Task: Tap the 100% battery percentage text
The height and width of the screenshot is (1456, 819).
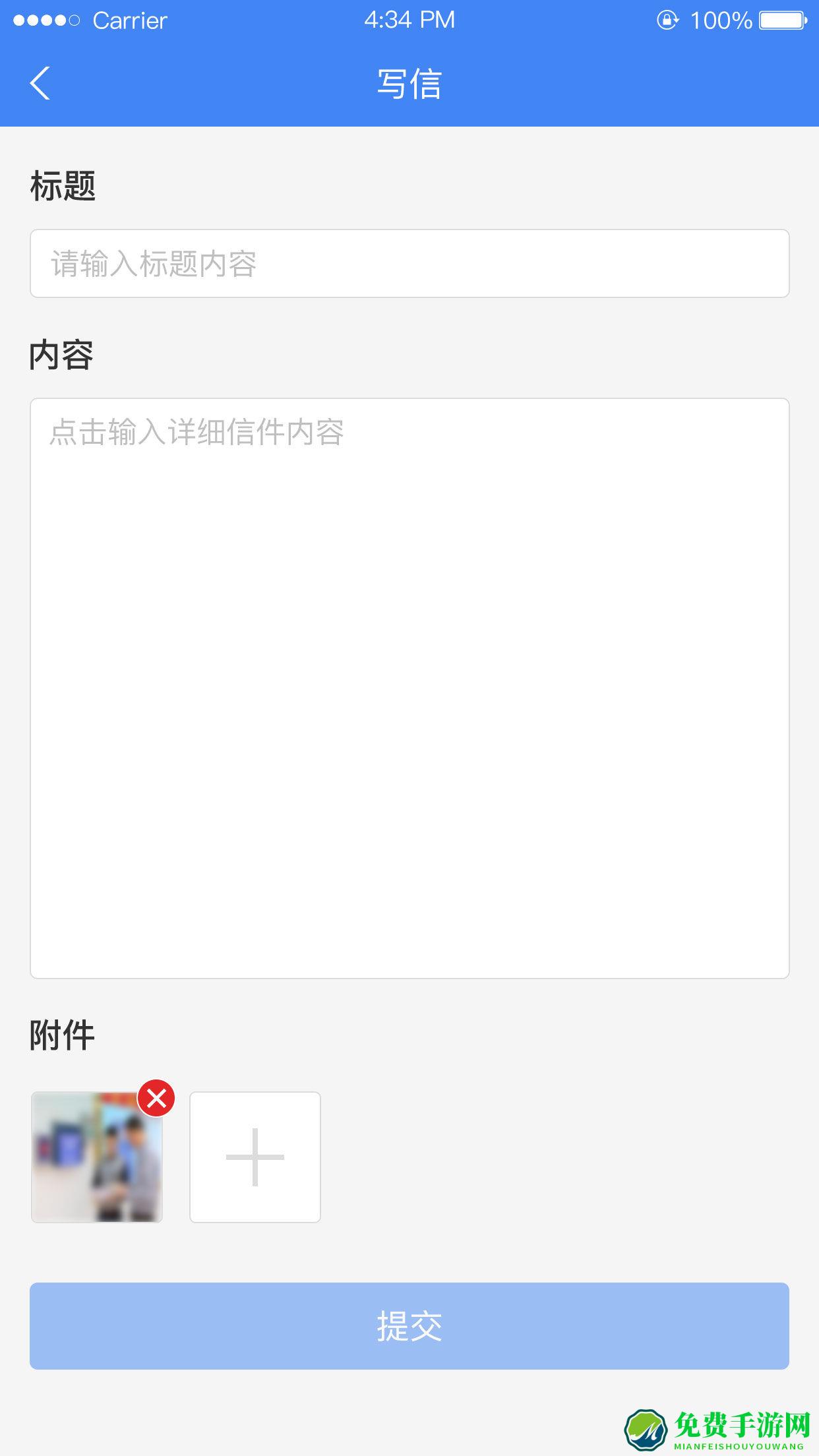Action: point(721,20)
